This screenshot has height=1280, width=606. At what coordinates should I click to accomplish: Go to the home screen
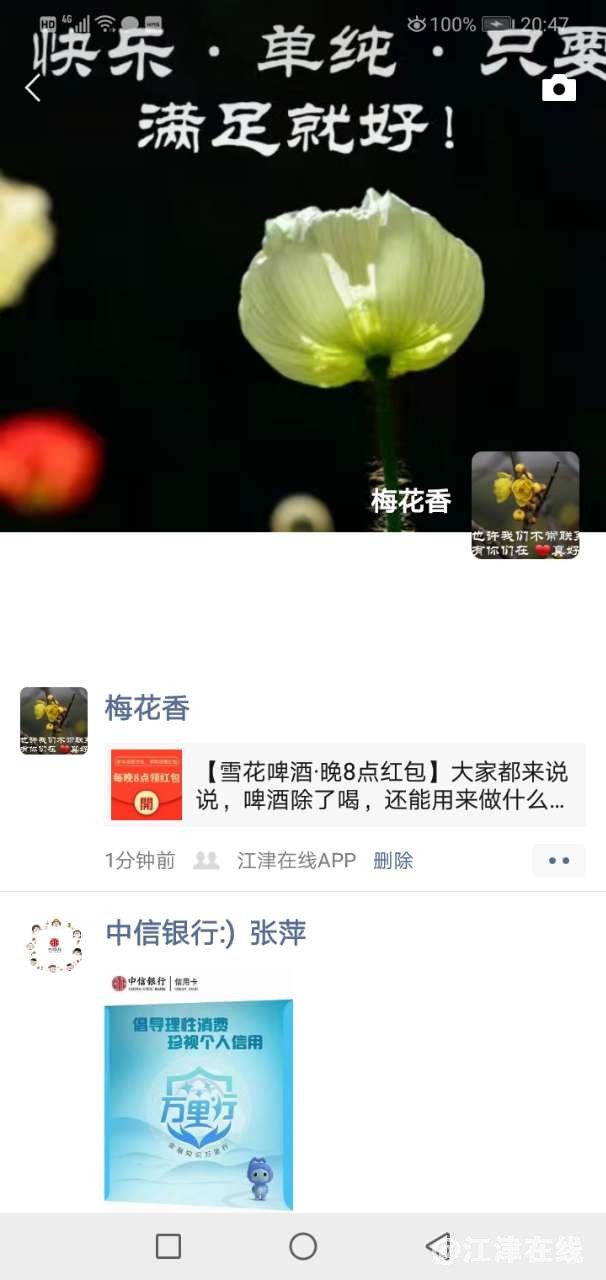(303, 1246)
